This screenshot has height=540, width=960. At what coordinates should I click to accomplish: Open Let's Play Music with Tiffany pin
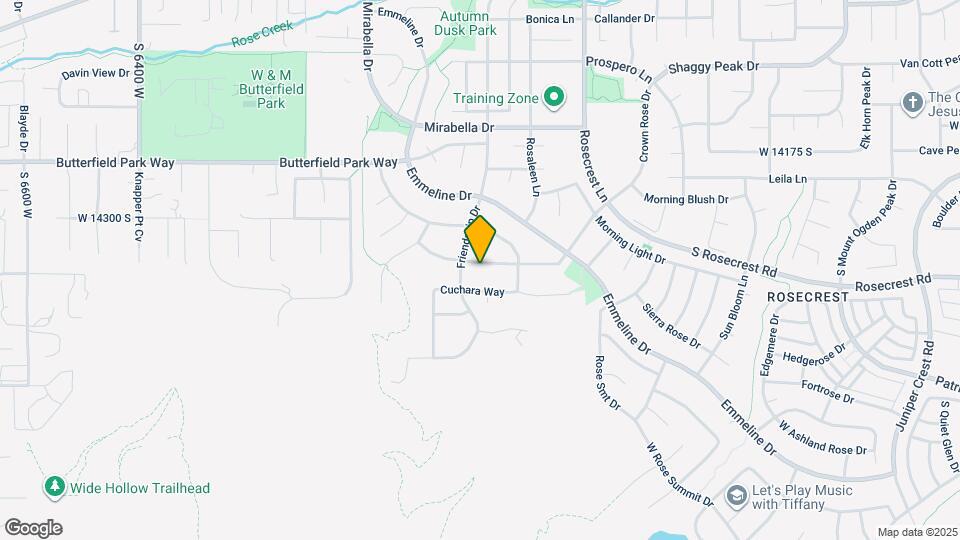coord(737,497)
